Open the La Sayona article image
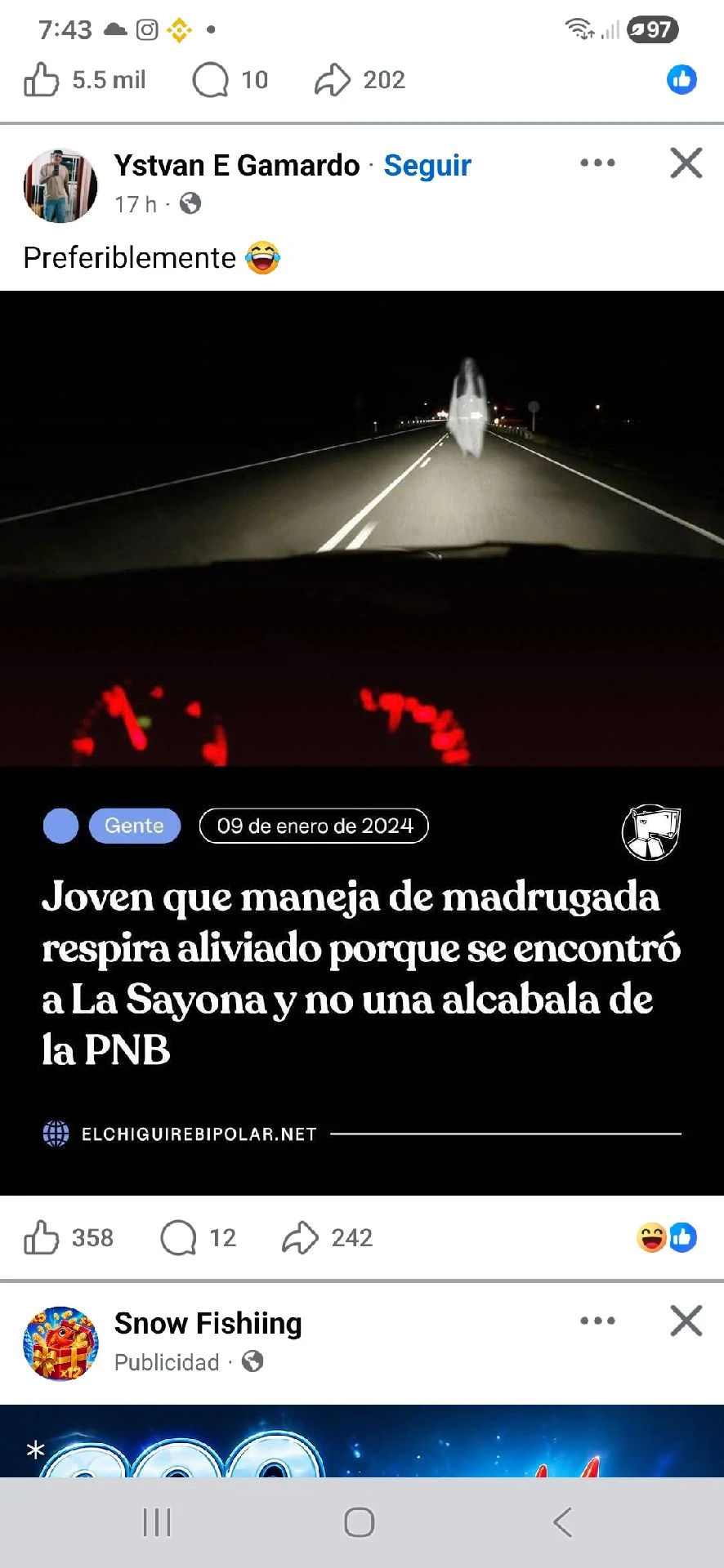Image resolution: width=724 pixels, height=1568 pixels. tap(362, 743)
